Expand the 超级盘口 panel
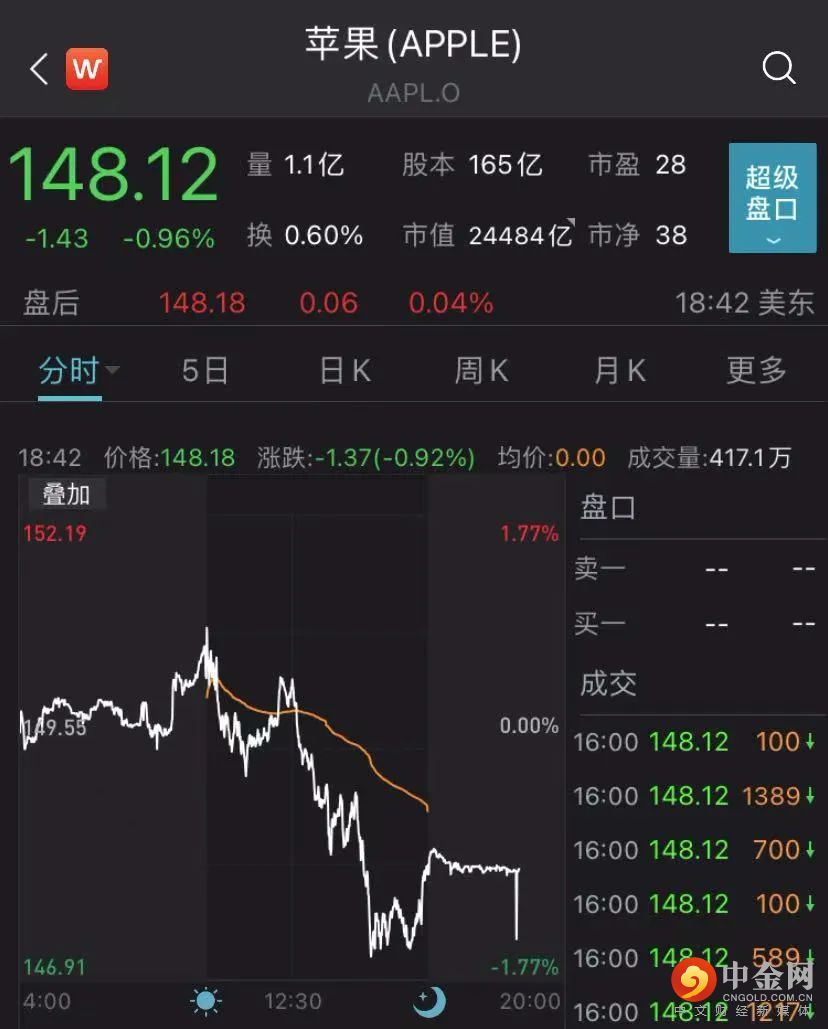Viewport: 828px width, 1029px height. (x=771, y=197)
